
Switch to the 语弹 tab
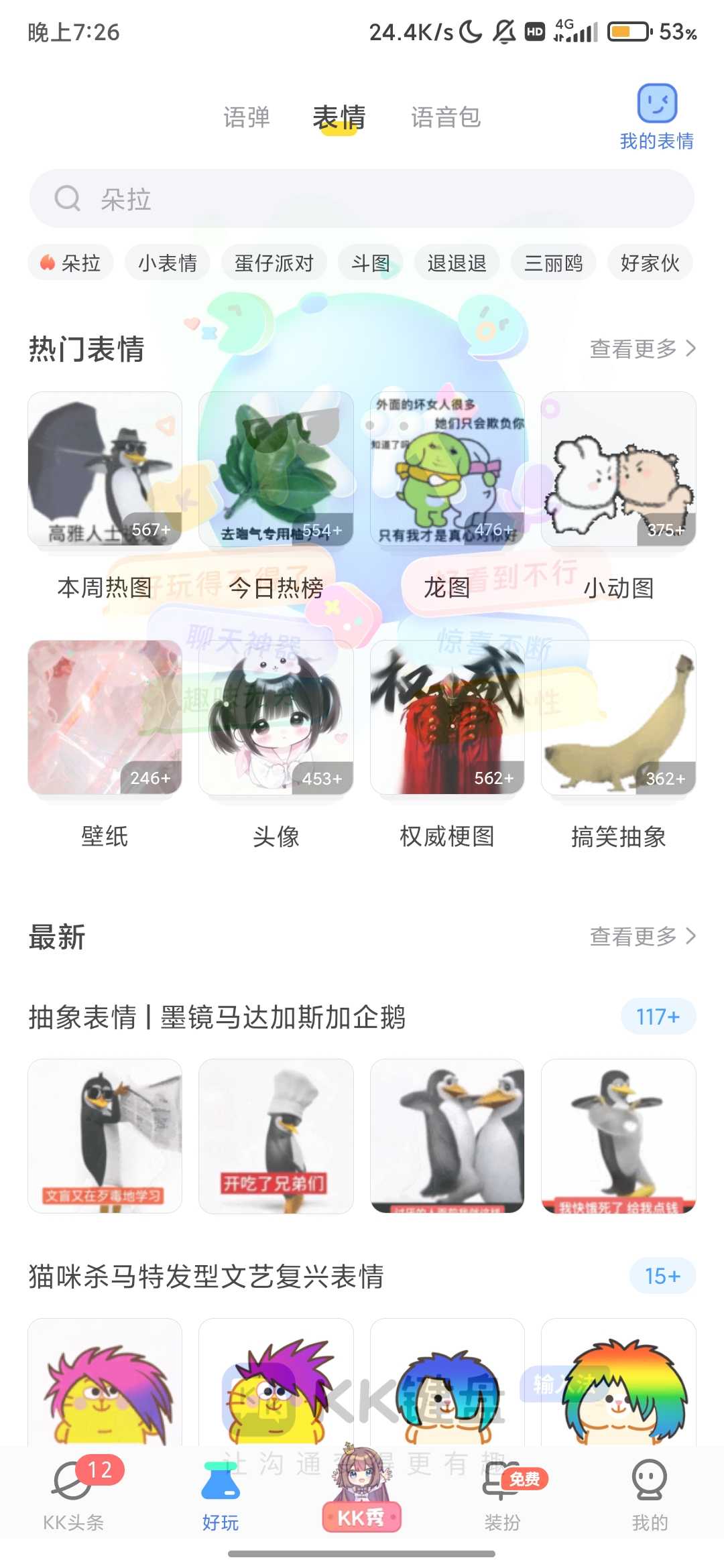pos(246,115)
